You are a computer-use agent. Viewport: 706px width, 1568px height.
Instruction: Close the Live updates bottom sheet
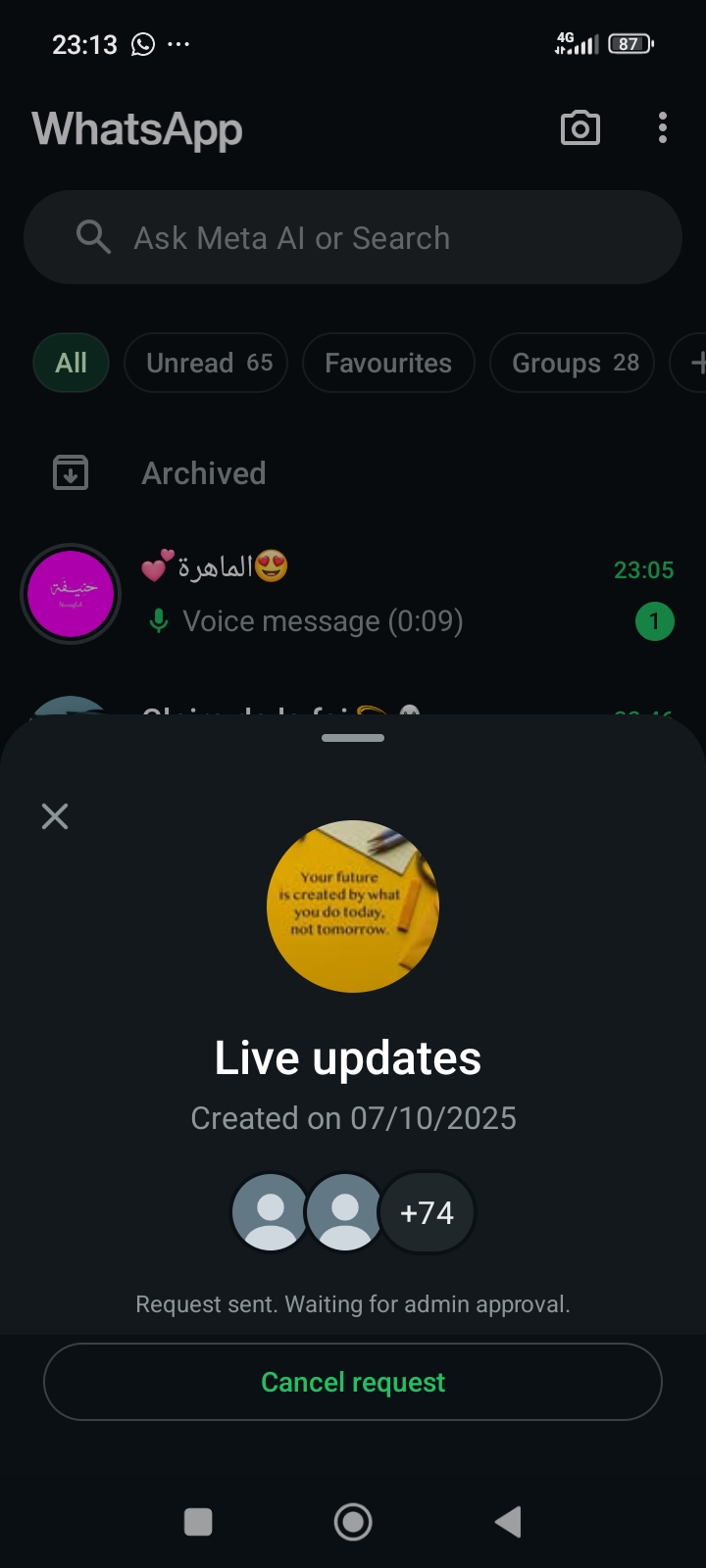(x=55, y=816)
